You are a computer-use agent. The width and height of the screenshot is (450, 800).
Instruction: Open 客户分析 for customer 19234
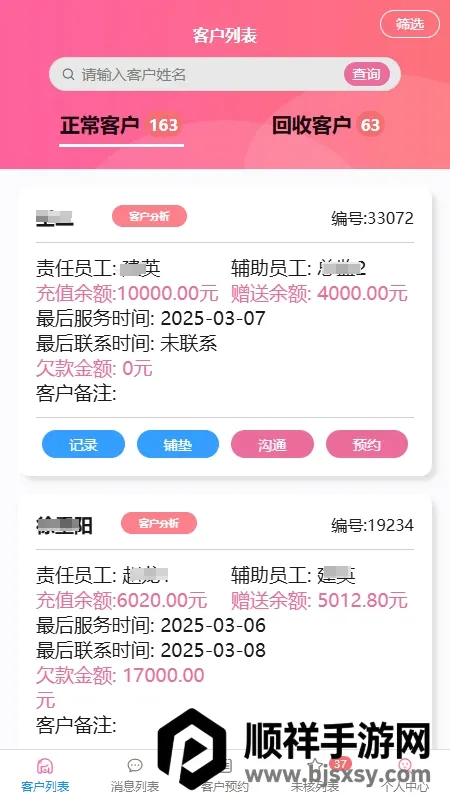159,523
